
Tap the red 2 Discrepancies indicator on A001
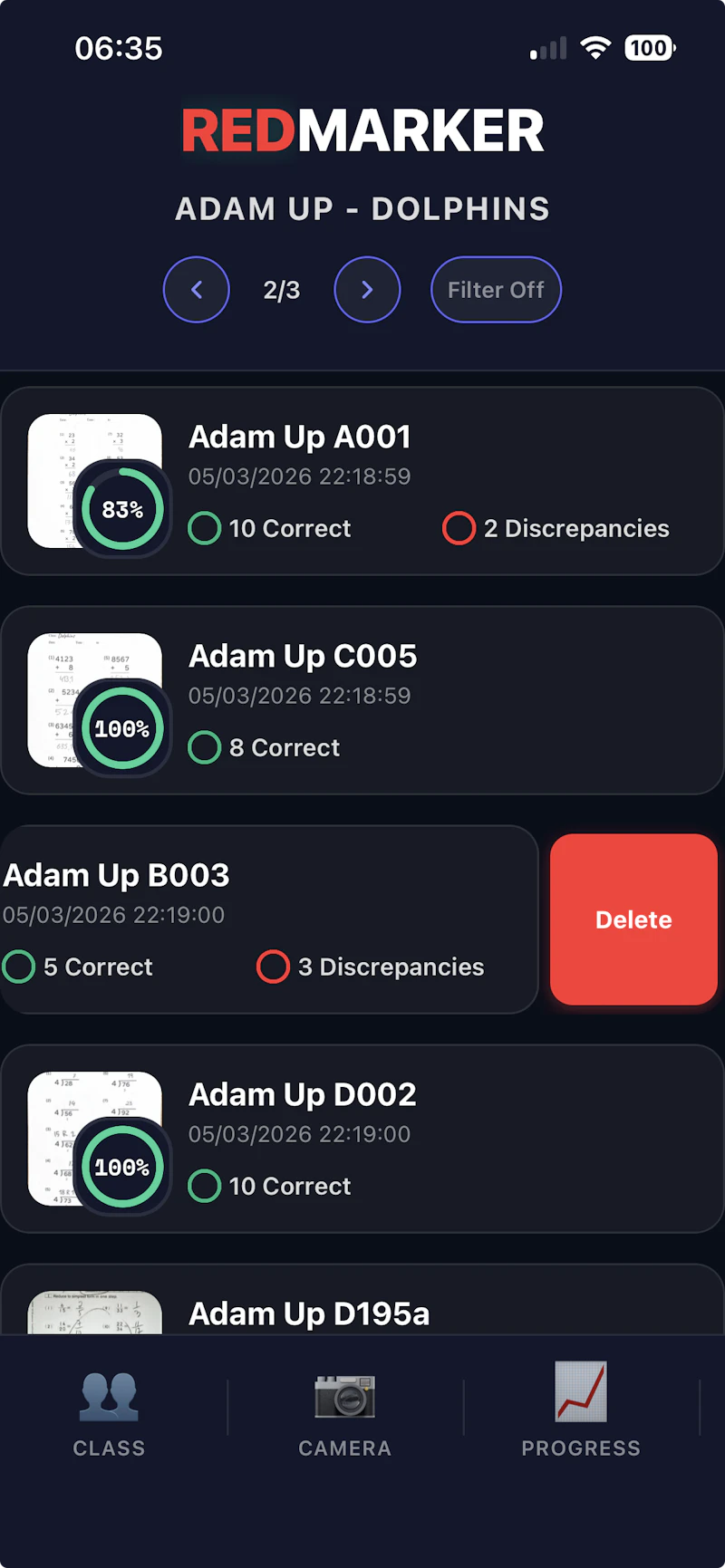(459, 528)
